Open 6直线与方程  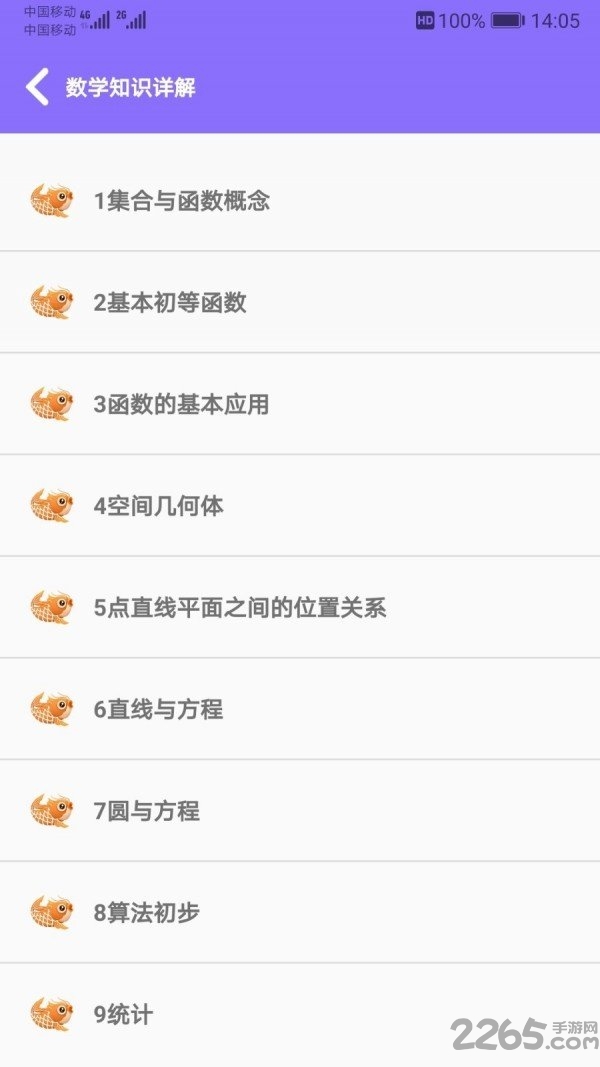point(300,708)
